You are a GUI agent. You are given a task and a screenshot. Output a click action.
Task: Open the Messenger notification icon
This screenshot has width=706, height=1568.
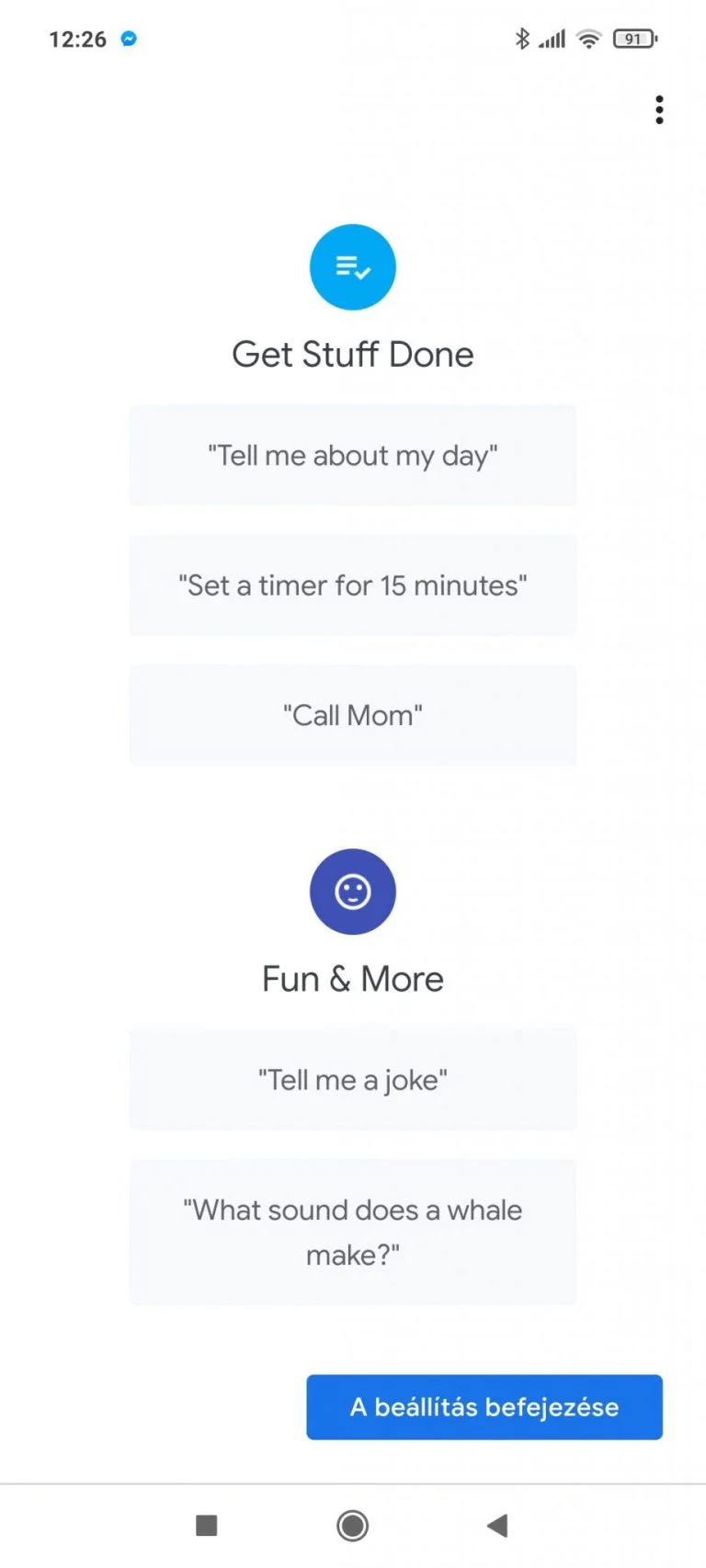click(x=129, y=39)
